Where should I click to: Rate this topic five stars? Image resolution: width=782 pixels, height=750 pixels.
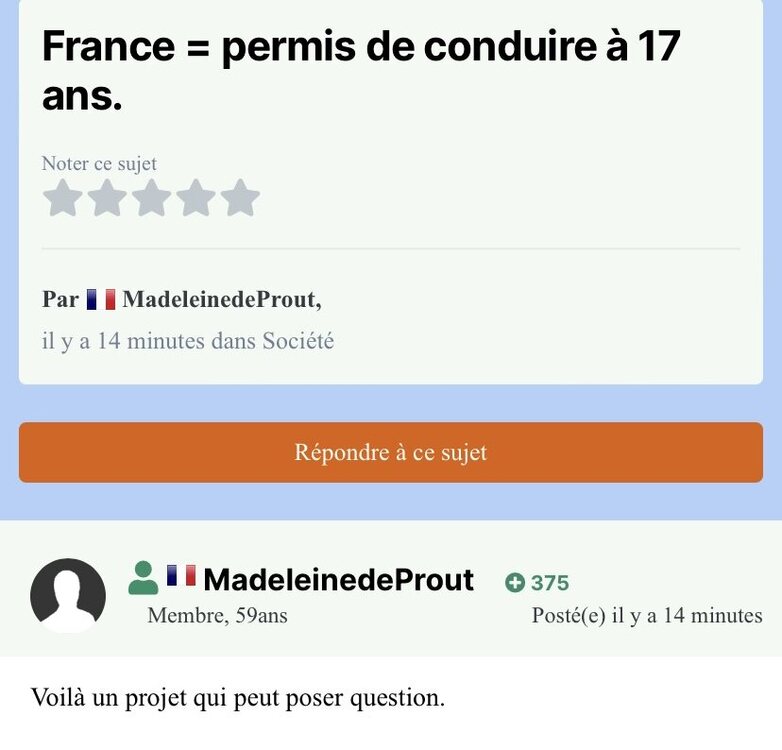point(240,198)
